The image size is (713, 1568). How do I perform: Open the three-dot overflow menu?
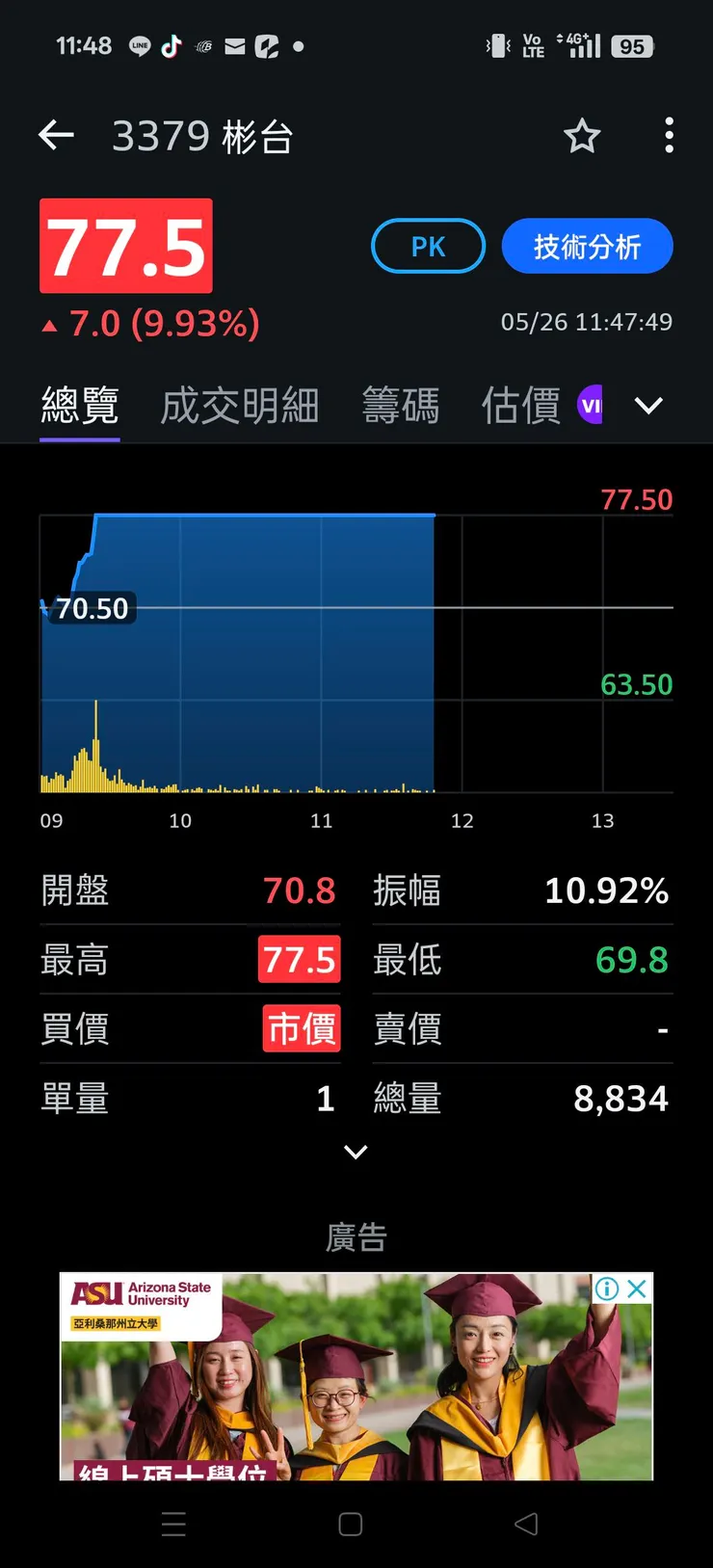pyautogui.click(x=669, y=136)
